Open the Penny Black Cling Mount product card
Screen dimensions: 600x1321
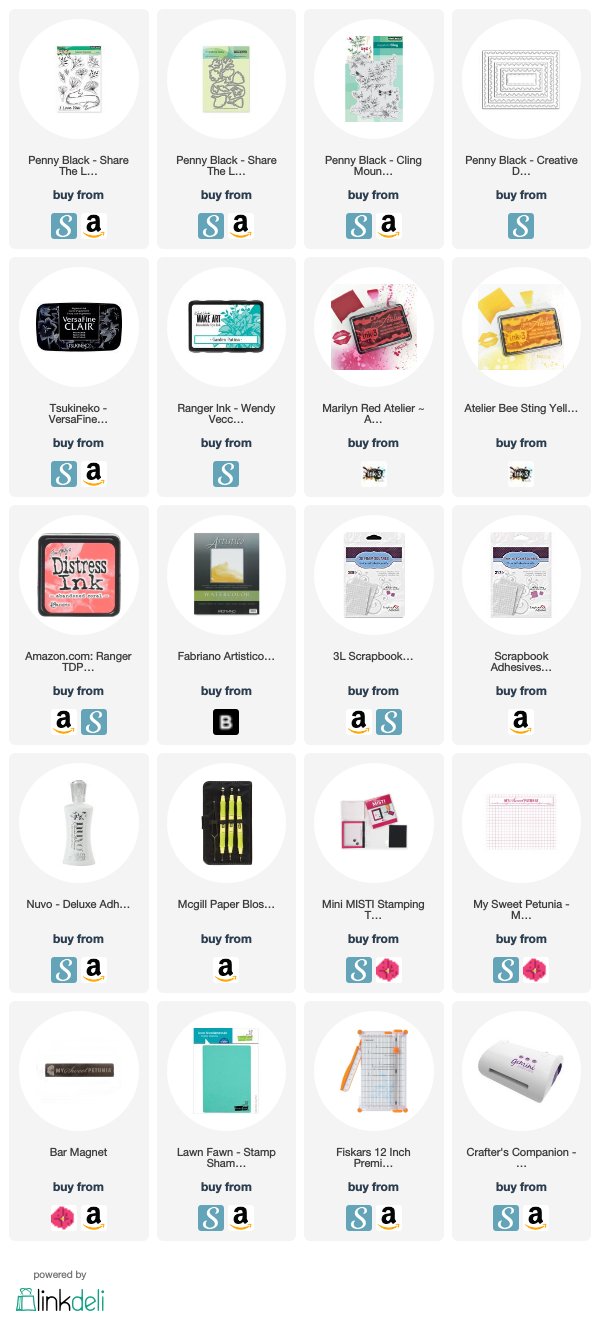[373, 129]
